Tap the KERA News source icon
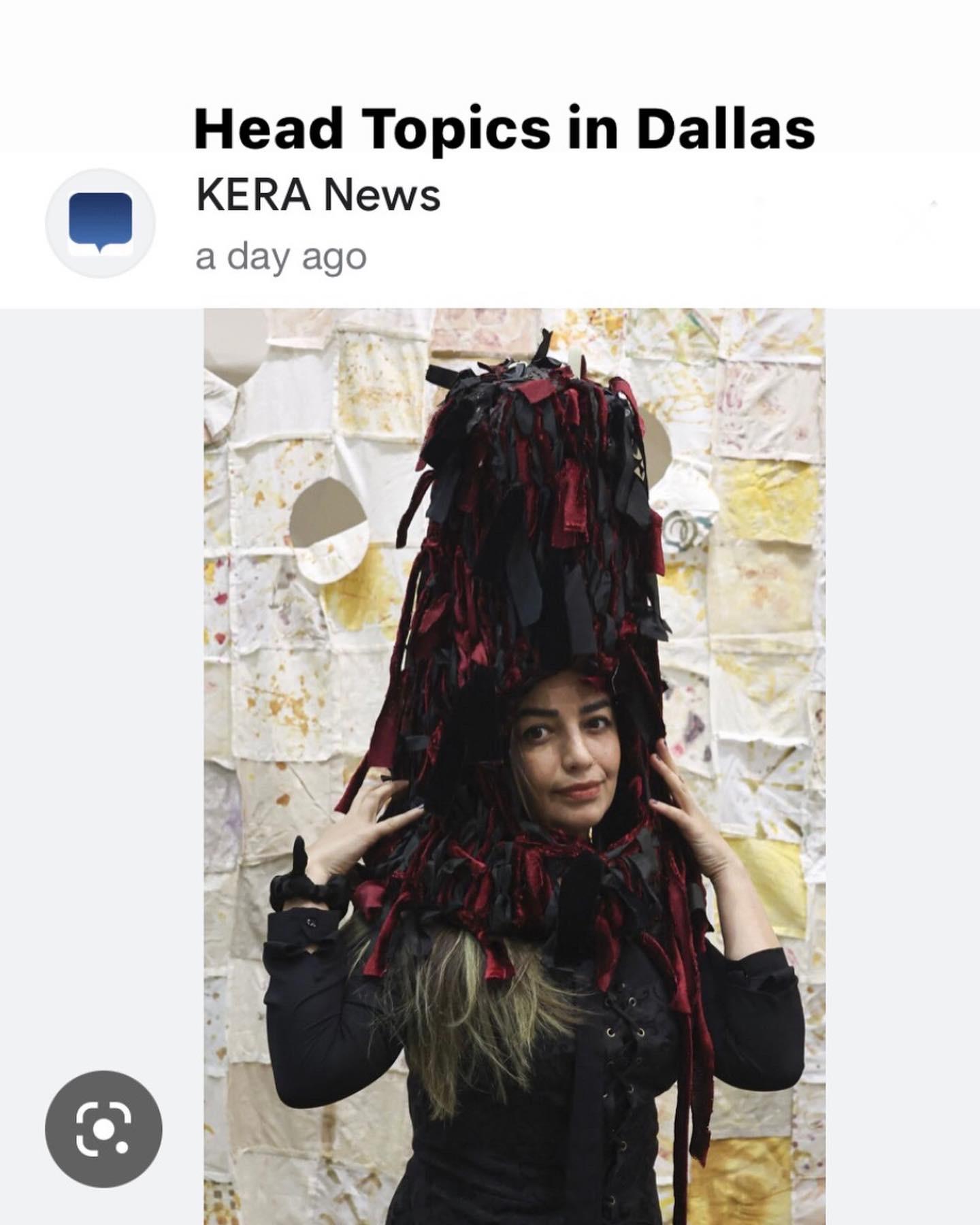The width and height of the screenshot is (980, 1225). [x=101, y=223]
